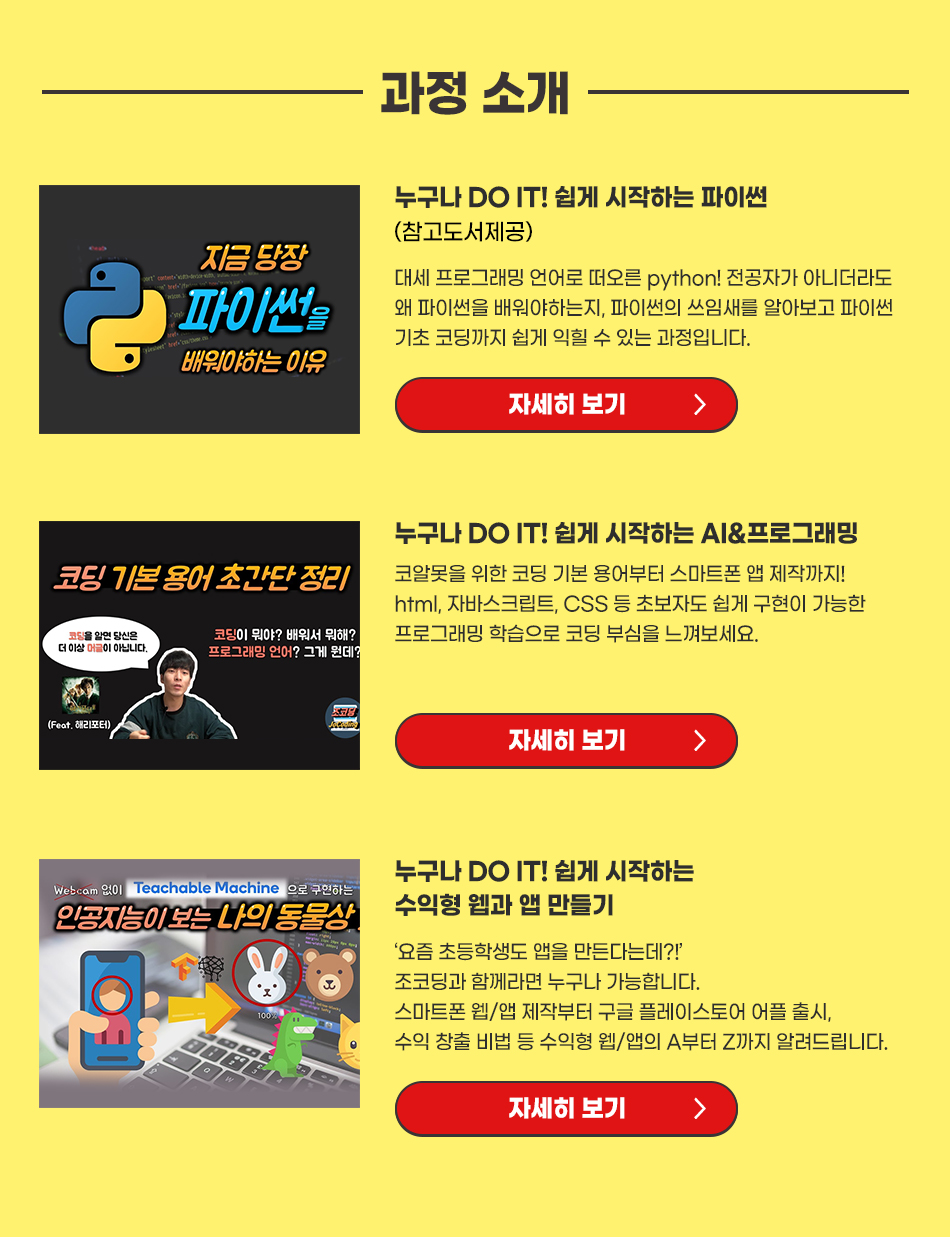Select the 코딩 기본 용어 초간단 정리 thumbnail
Viewport: 950px width, 1237px height.
199,645
